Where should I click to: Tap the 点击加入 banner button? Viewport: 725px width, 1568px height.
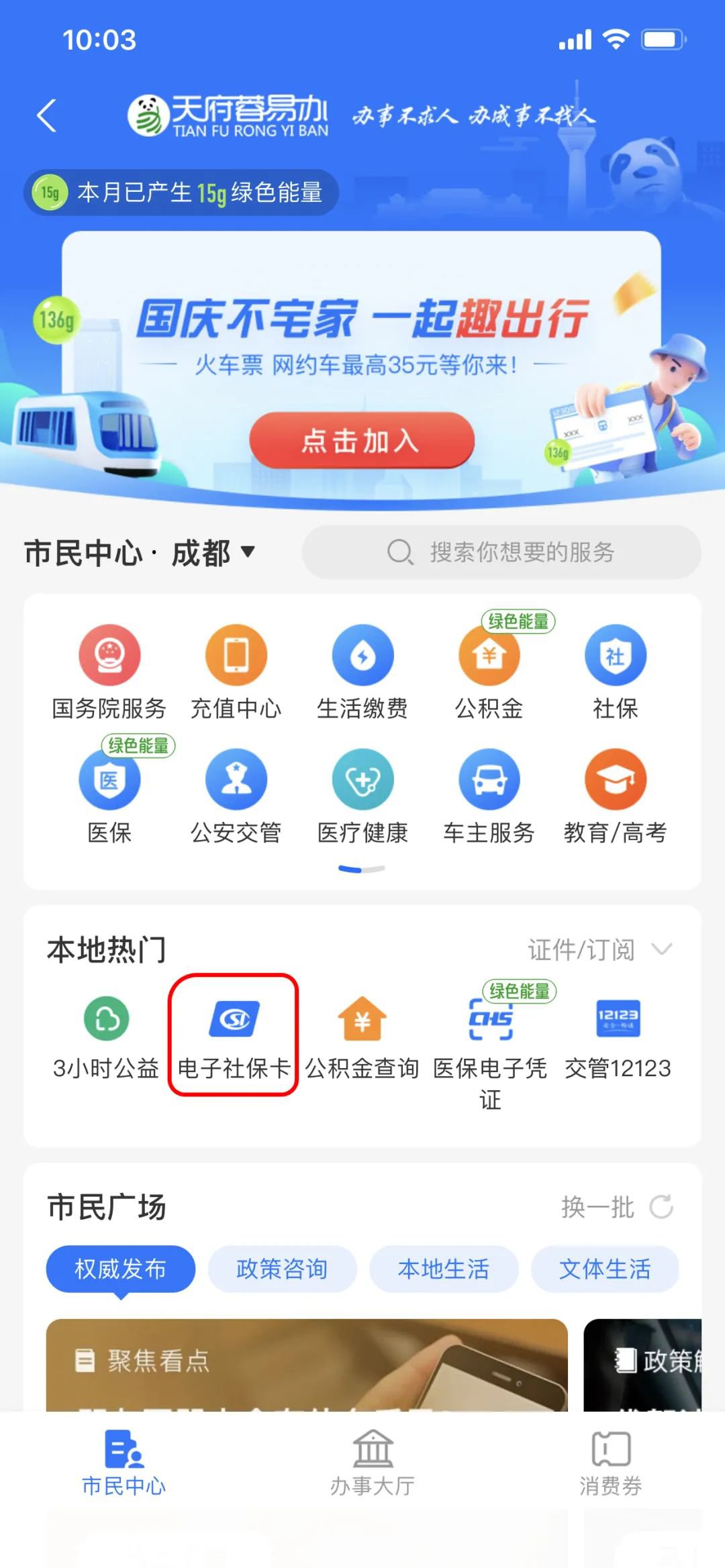pos(362,440)
